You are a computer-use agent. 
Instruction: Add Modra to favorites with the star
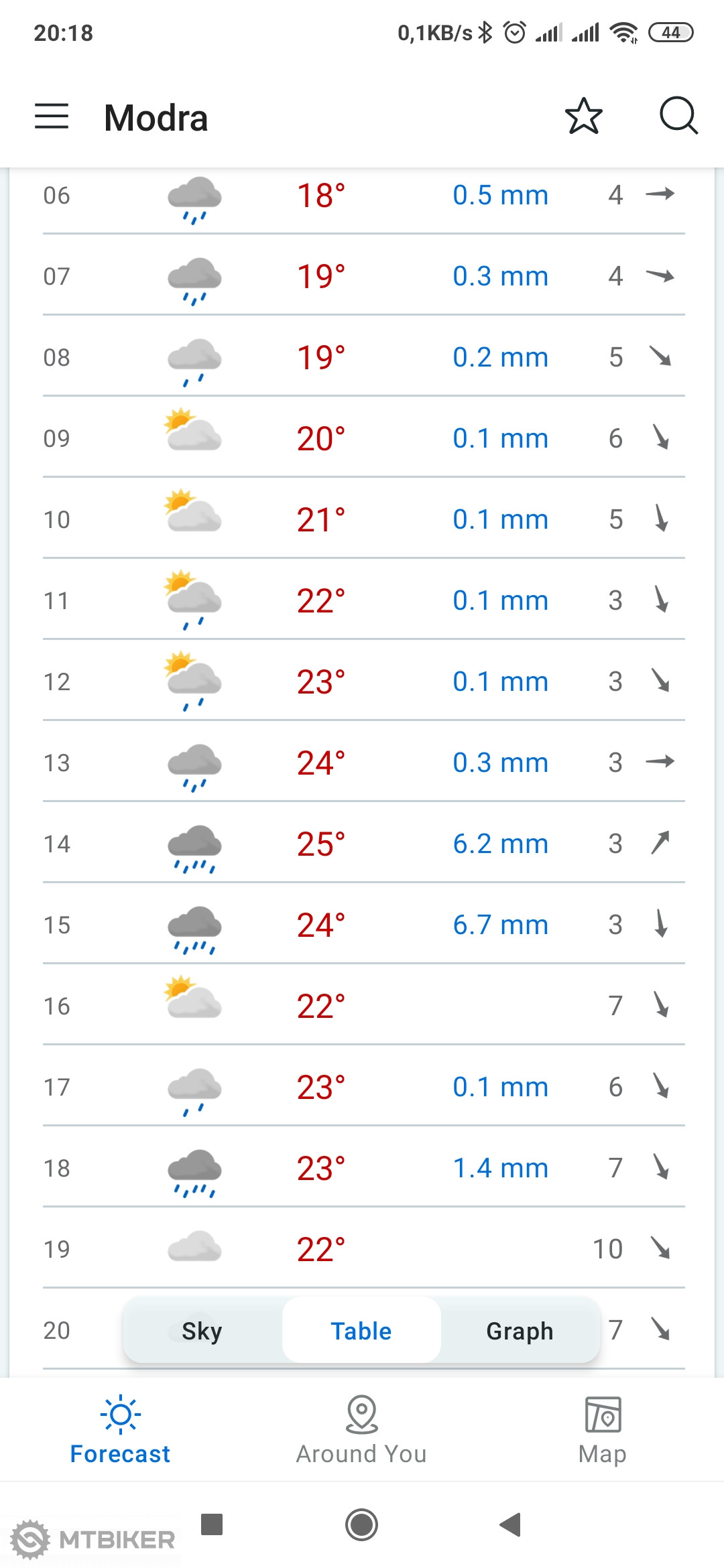[583, 117]
